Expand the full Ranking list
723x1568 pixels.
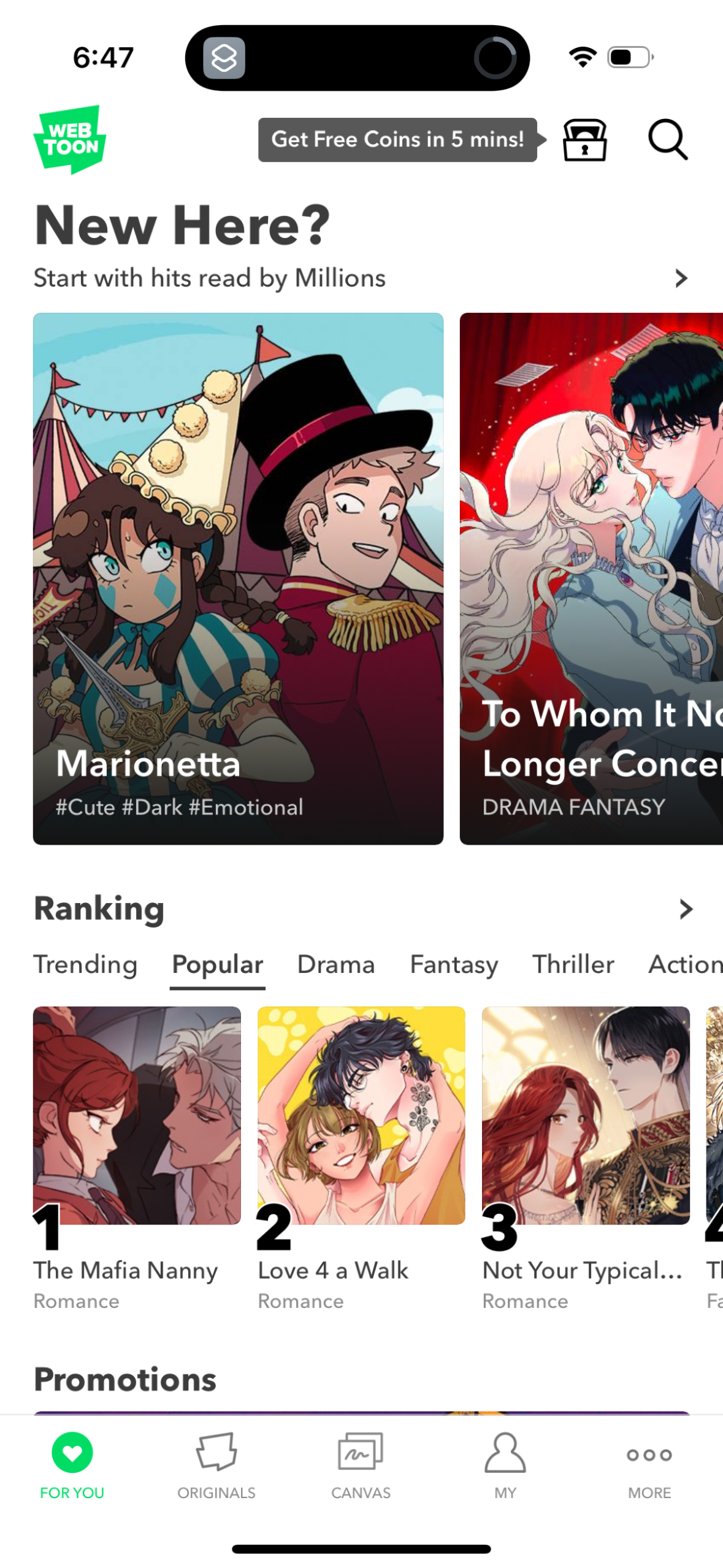click(x=685, y=910)
